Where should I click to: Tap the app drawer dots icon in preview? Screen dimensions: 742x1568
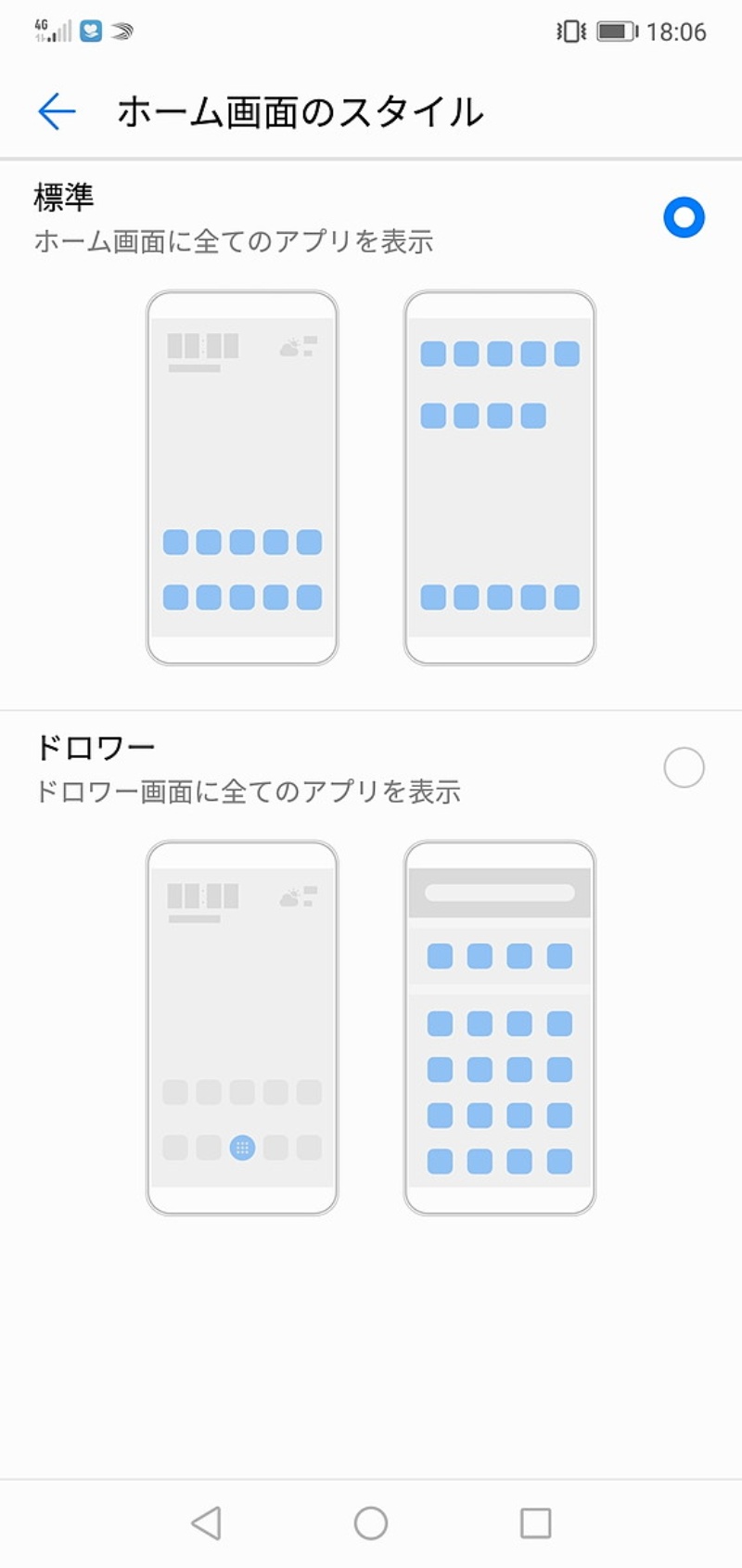click(242, 1147)
